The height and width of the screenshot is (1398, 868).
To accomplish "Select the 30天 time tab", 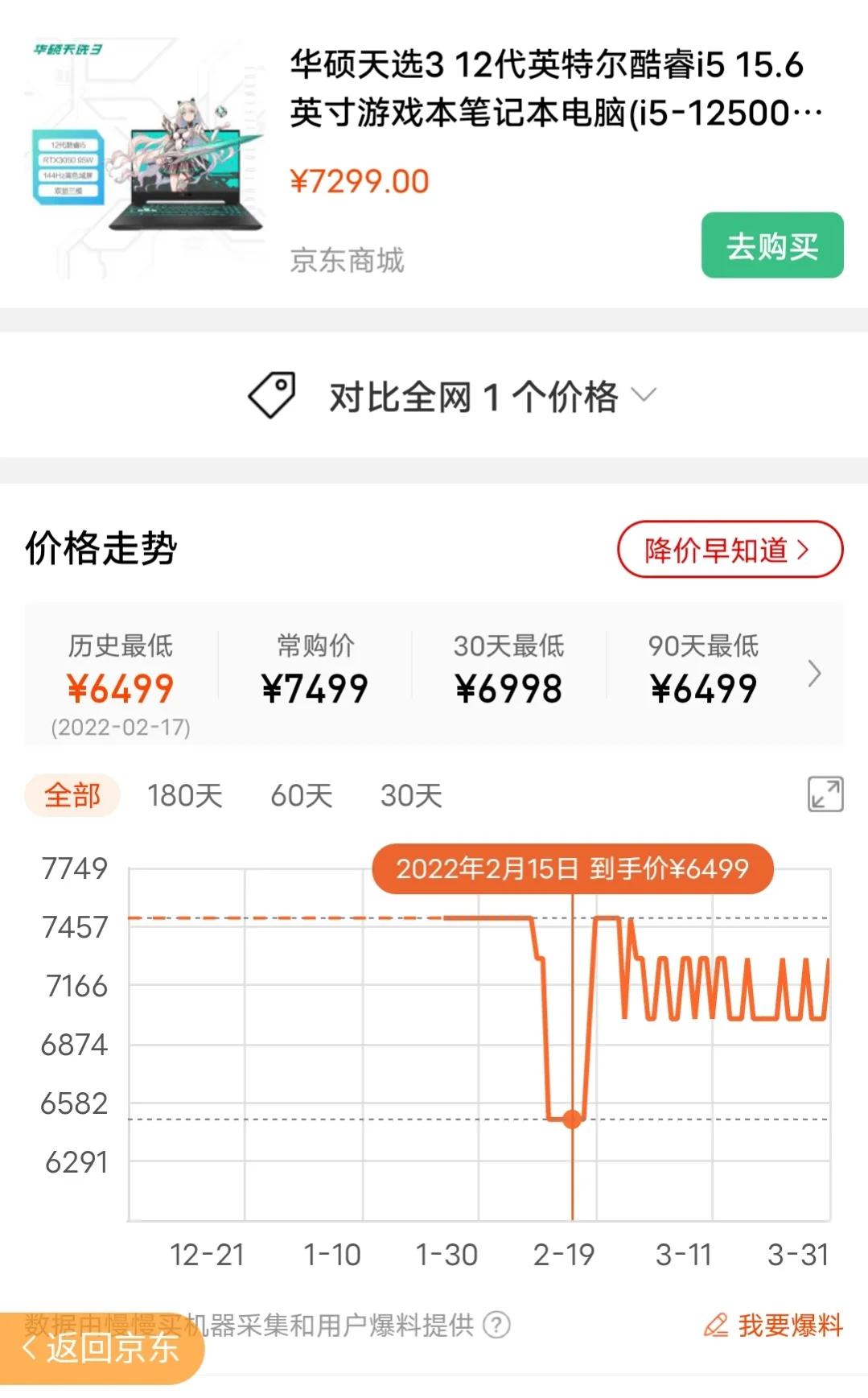I will coord(413,796).
